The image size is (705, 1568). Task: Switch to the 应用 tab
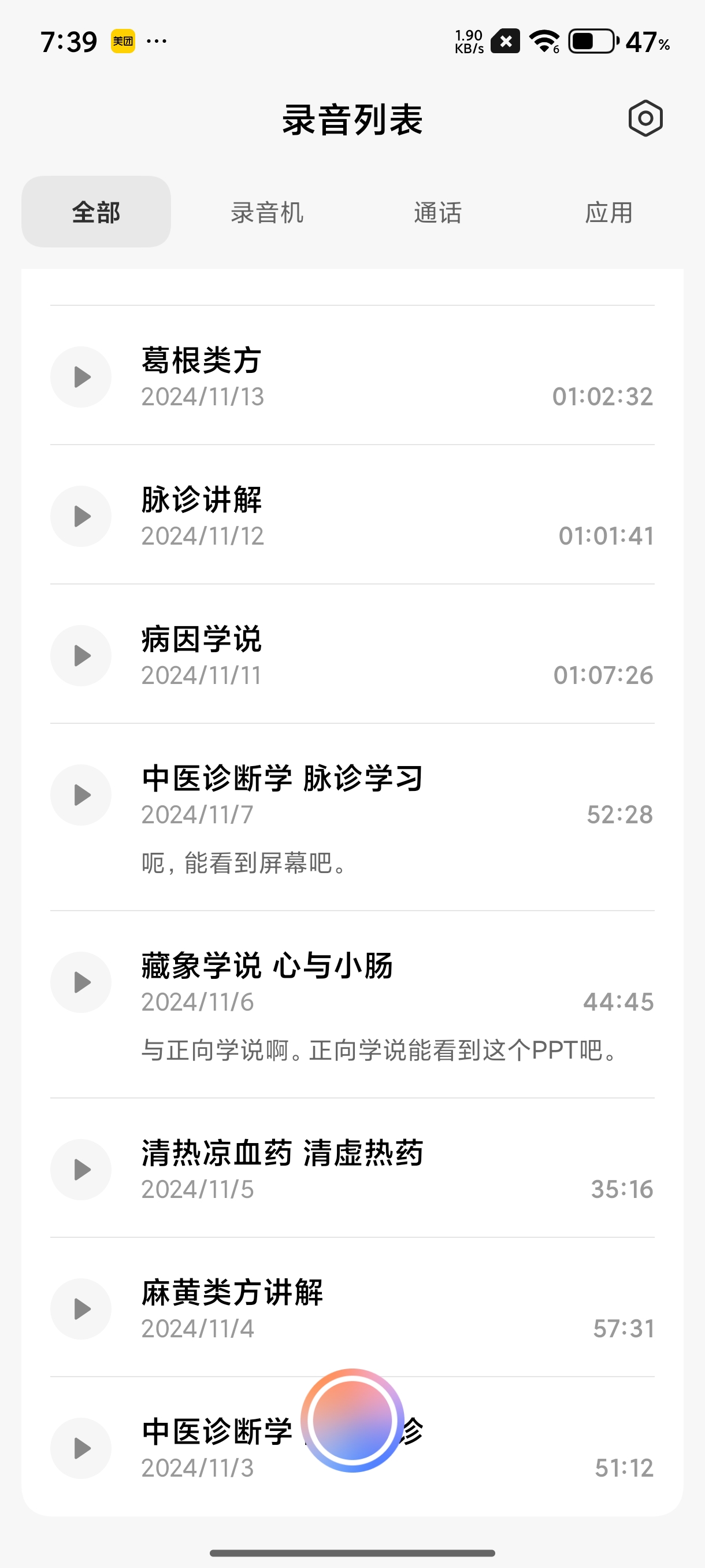(x=609, y=212)
